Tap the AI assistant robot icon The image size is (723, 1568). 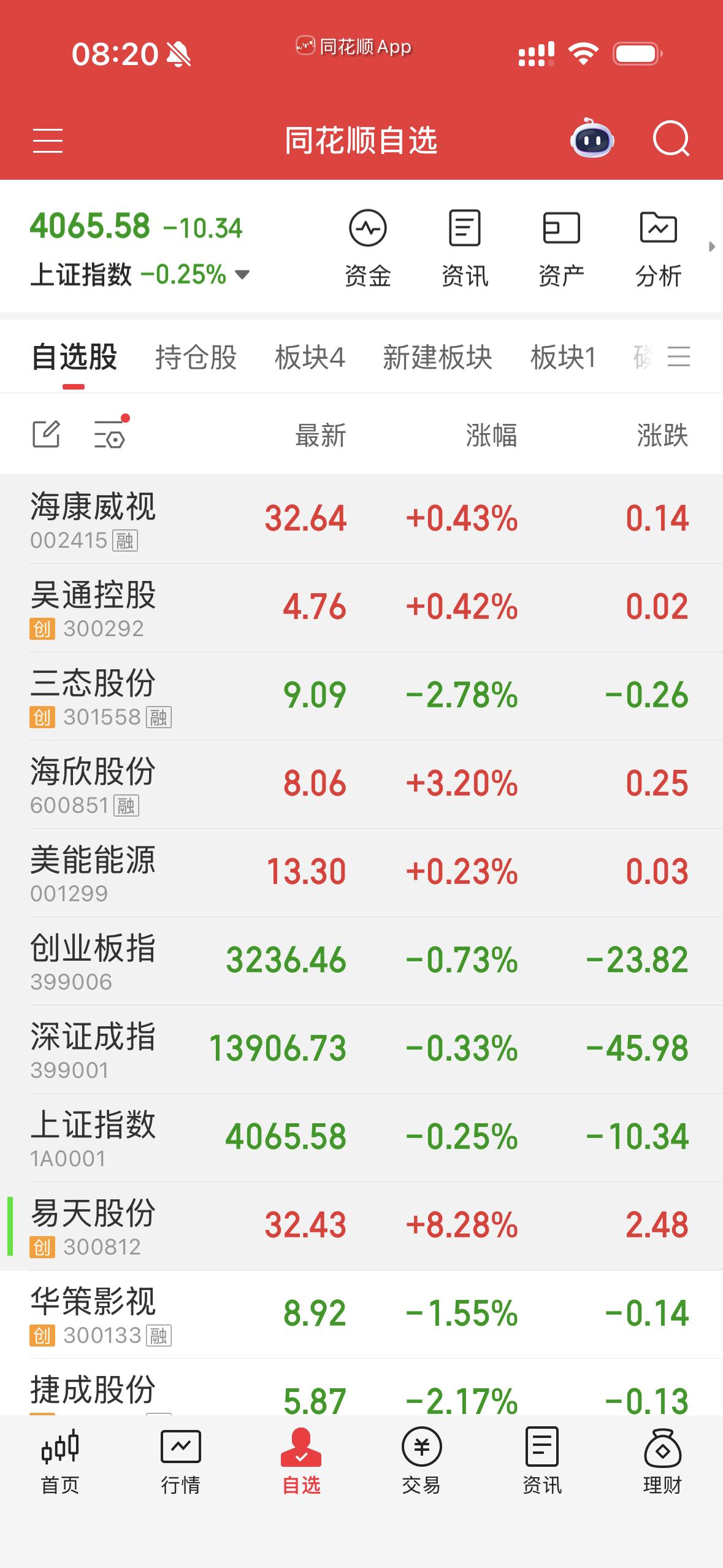(592, 140)
